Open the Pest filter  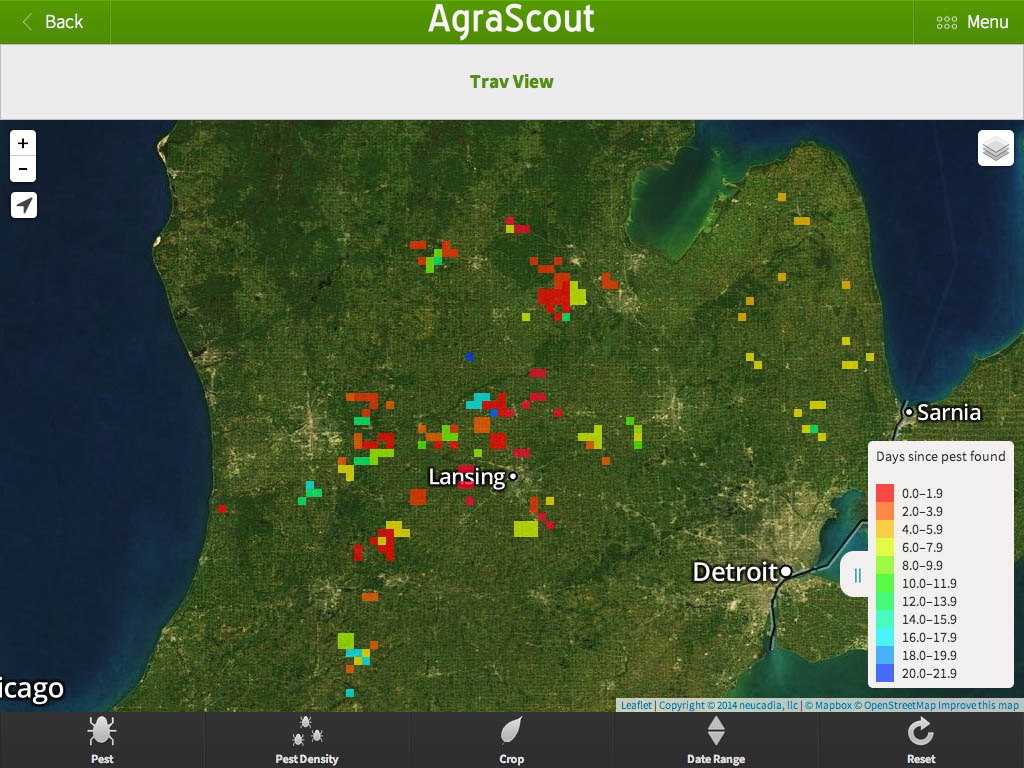click(x=102, y=740)
